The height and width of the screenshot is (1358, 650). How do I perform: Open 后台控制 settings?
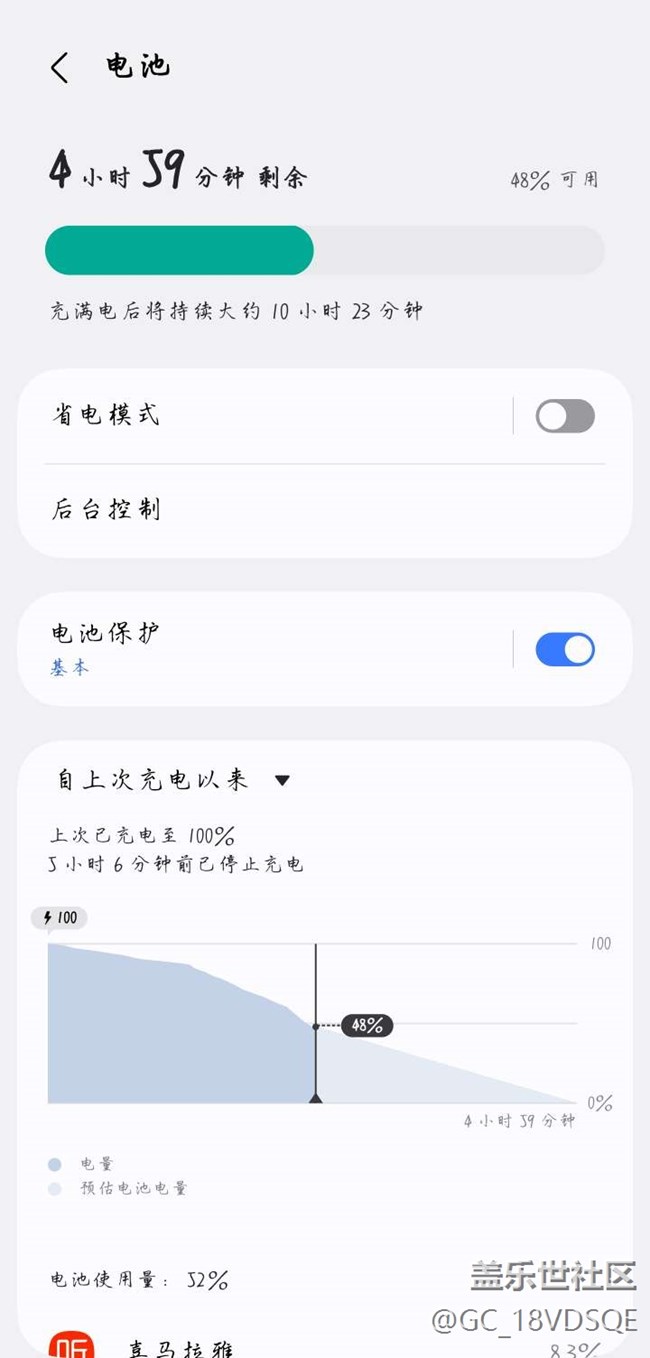point(300,510)
